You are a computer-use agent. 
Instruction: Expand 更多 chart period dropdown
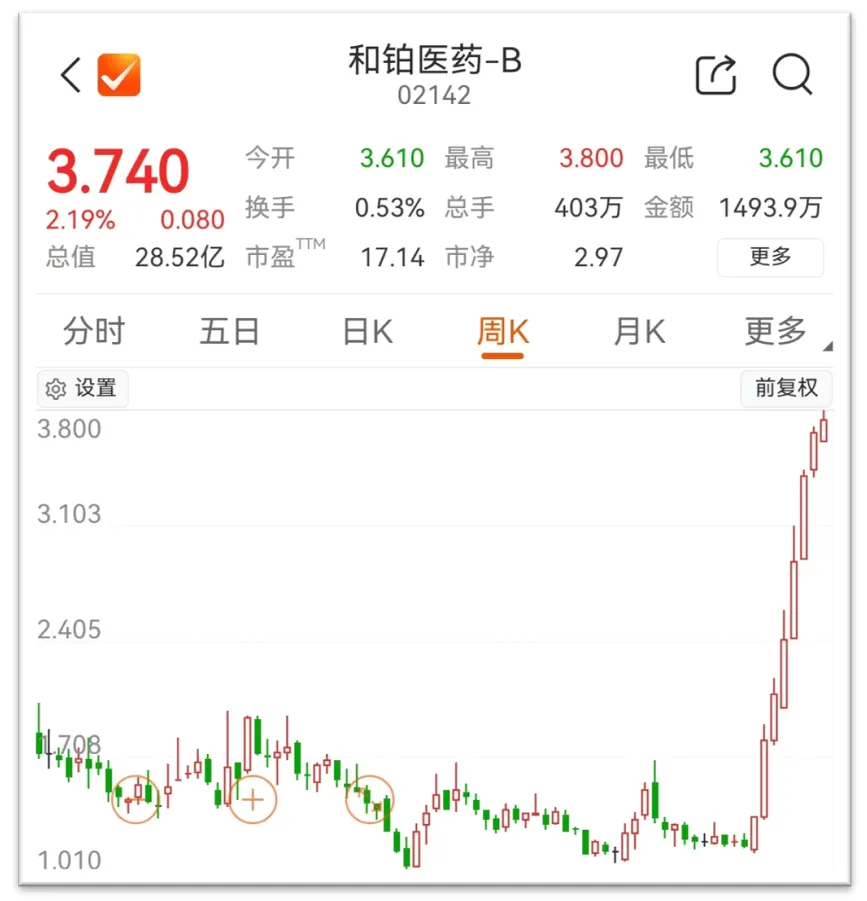(780, 331)
